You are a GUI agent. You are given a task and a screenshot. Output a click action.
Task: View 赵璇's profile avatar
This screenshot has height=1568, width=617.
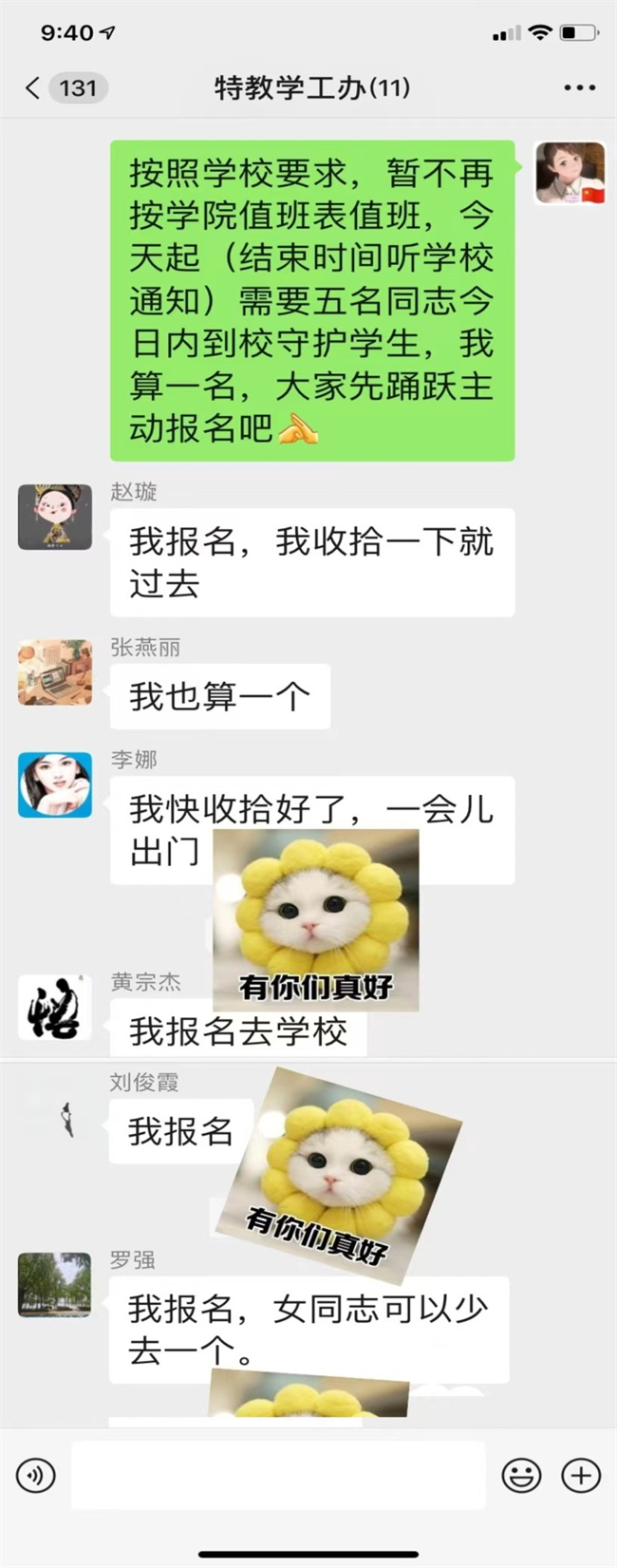(x=55, y=517)
